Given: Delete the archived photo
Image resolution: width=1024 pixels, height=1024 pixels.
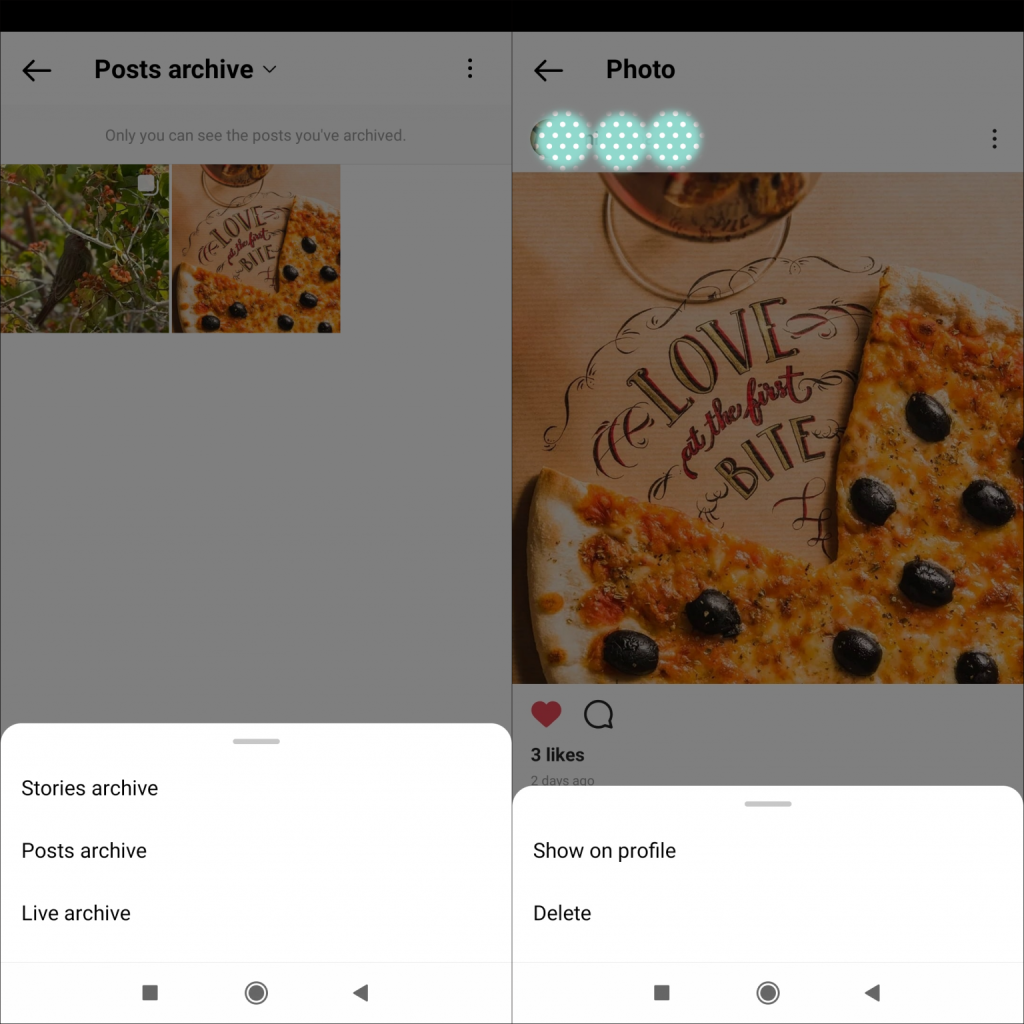Looking at the screenshot, I should click(562, 913).
